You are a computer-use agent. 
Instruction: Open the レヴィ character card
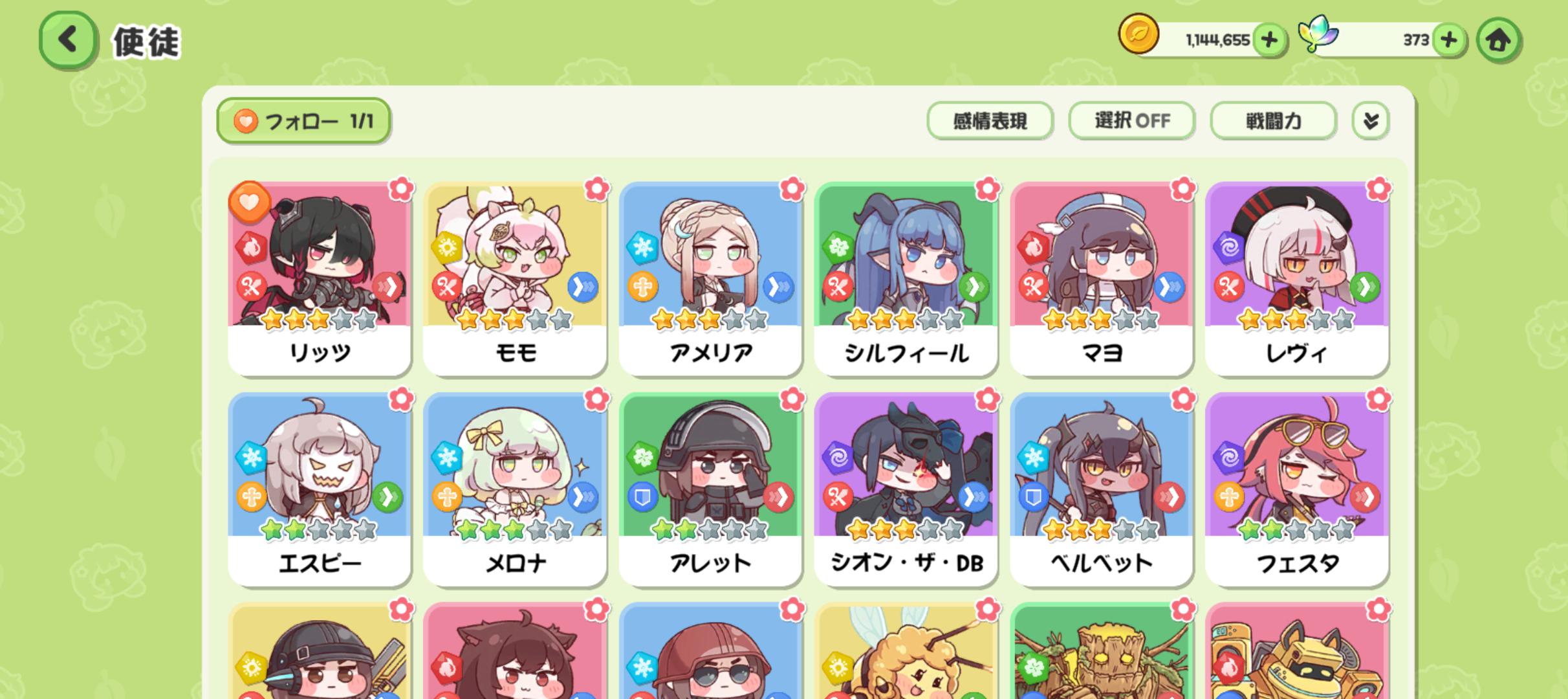pos(1296,278)
